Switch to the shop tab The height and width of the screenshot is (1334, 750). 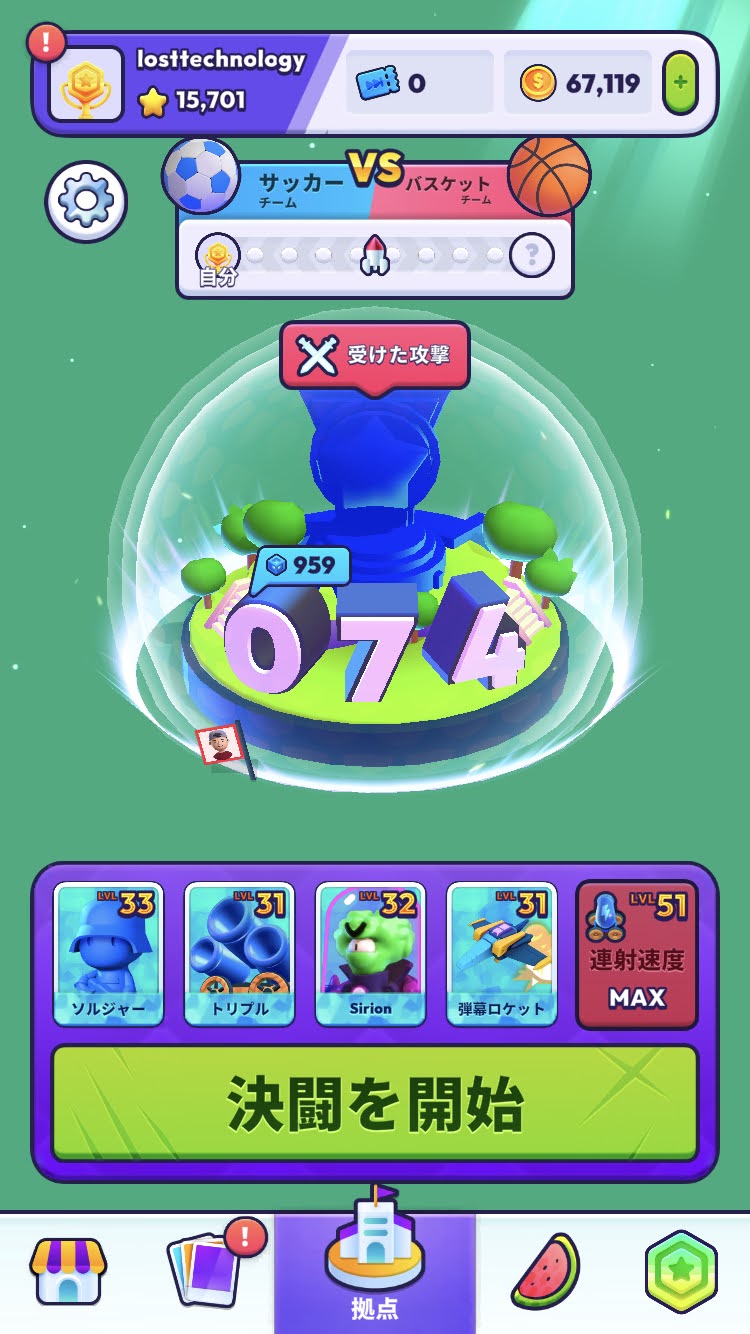(x=67, y=1271)
